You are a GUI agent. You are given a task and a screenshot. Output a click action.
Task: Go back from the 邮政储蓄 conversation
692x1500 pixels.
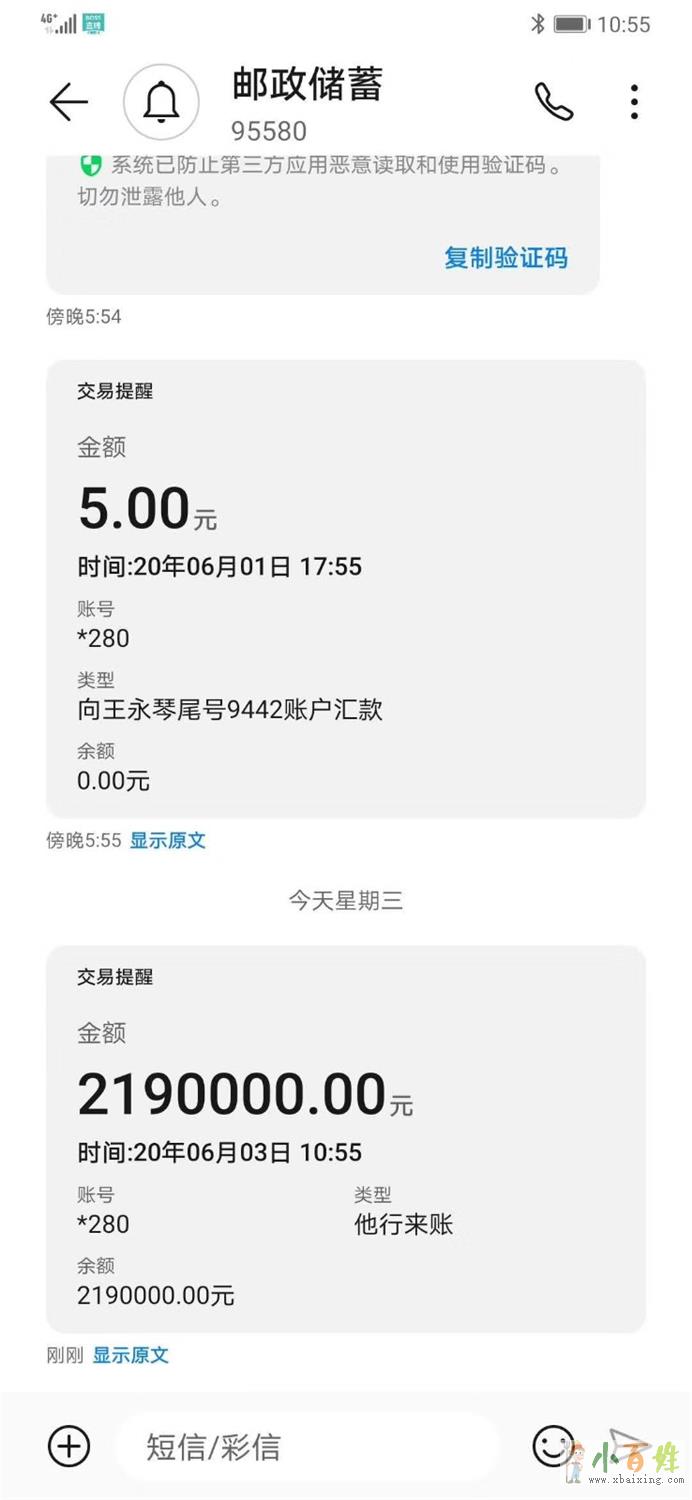click(x=68, y=102)
